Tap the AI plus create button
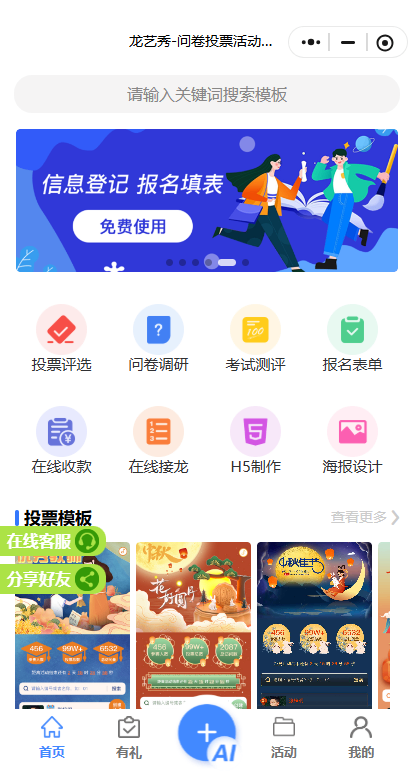414x780 pixels. 207,733
